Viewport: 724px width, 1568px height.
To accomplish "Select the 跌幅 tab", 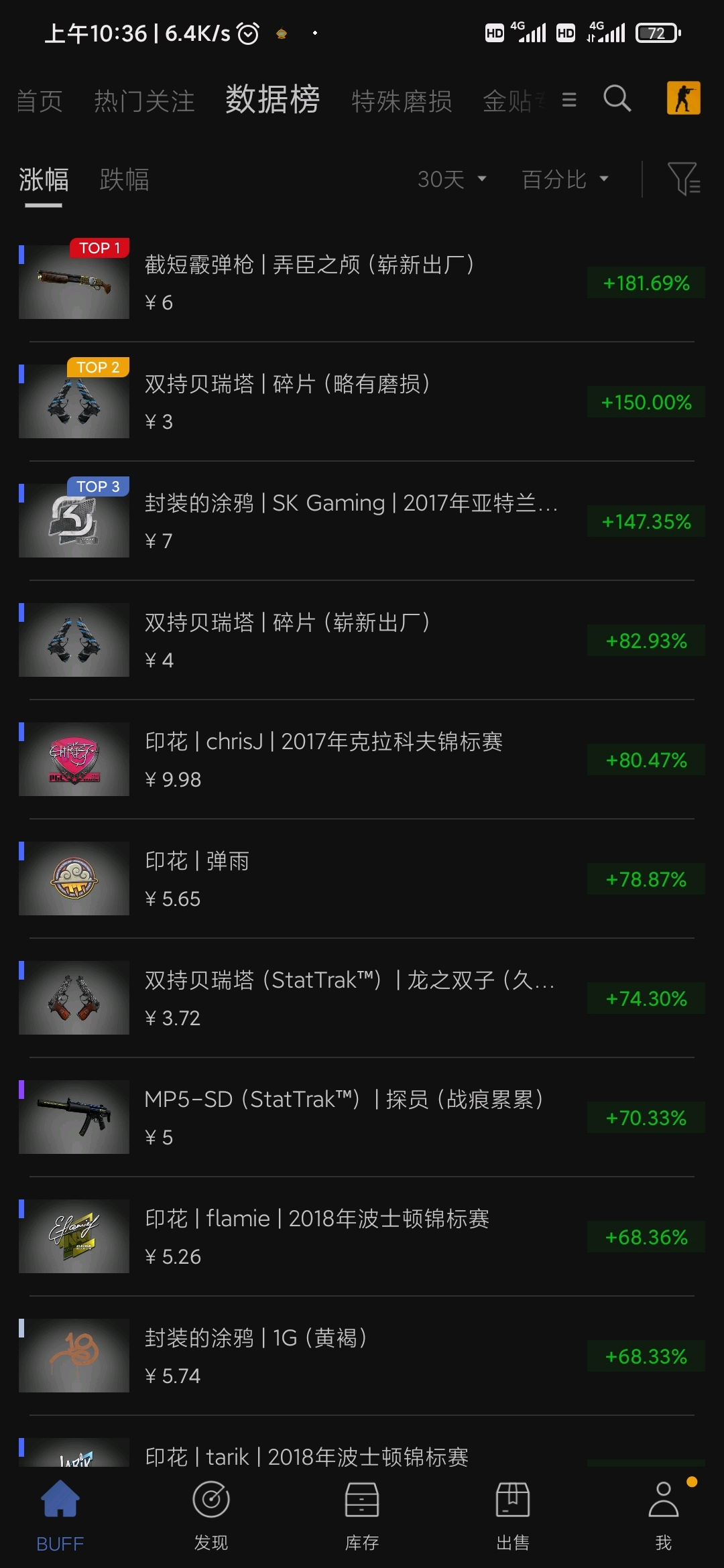I will [124, 180].
